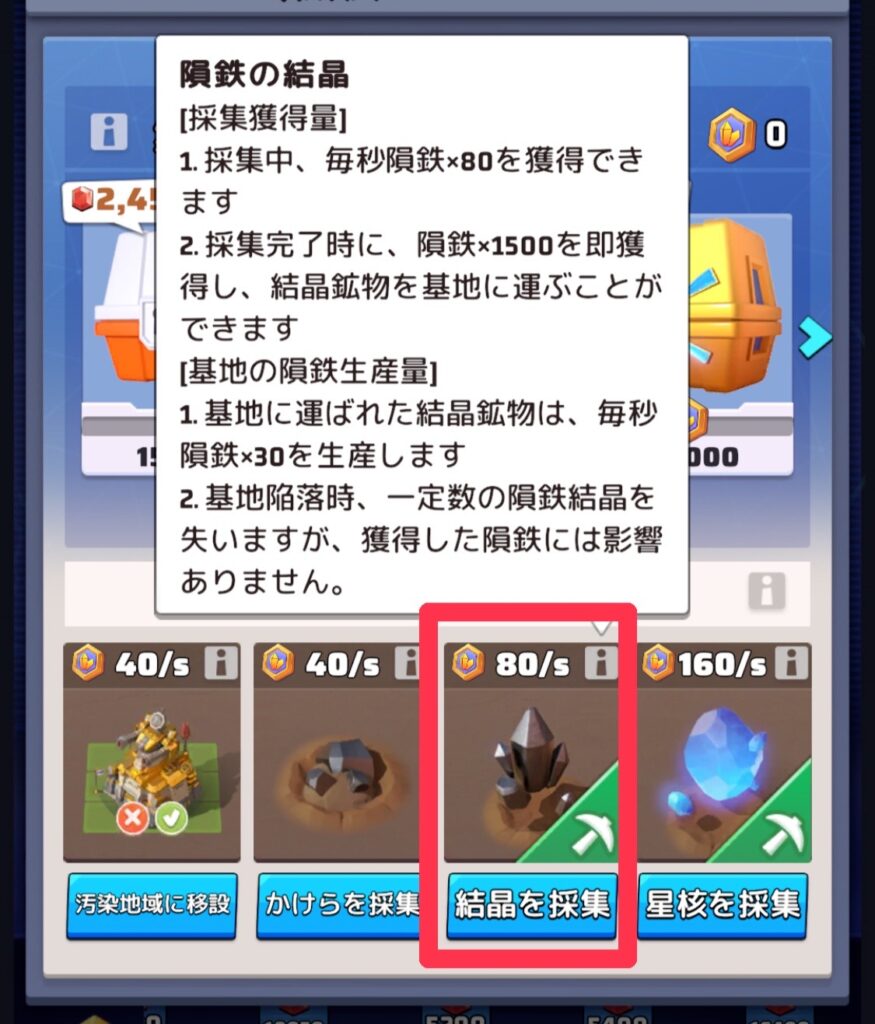Viewport: 875px width, 1024px height.
Task: Open info icon on the 160/s star core card
Action: (x=791, y=662)
